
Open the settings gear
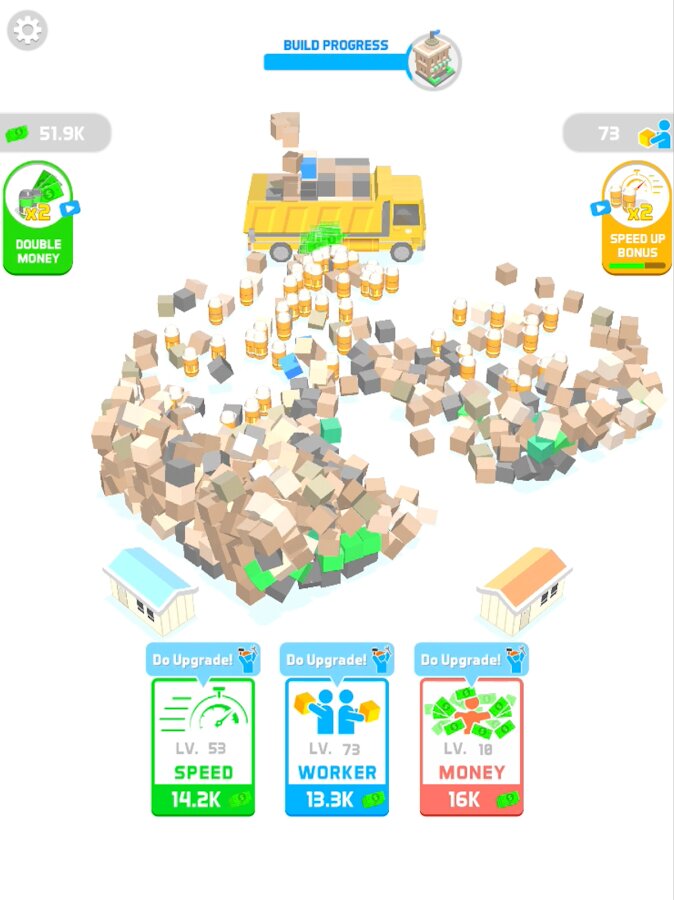click(x=27, y=31)
